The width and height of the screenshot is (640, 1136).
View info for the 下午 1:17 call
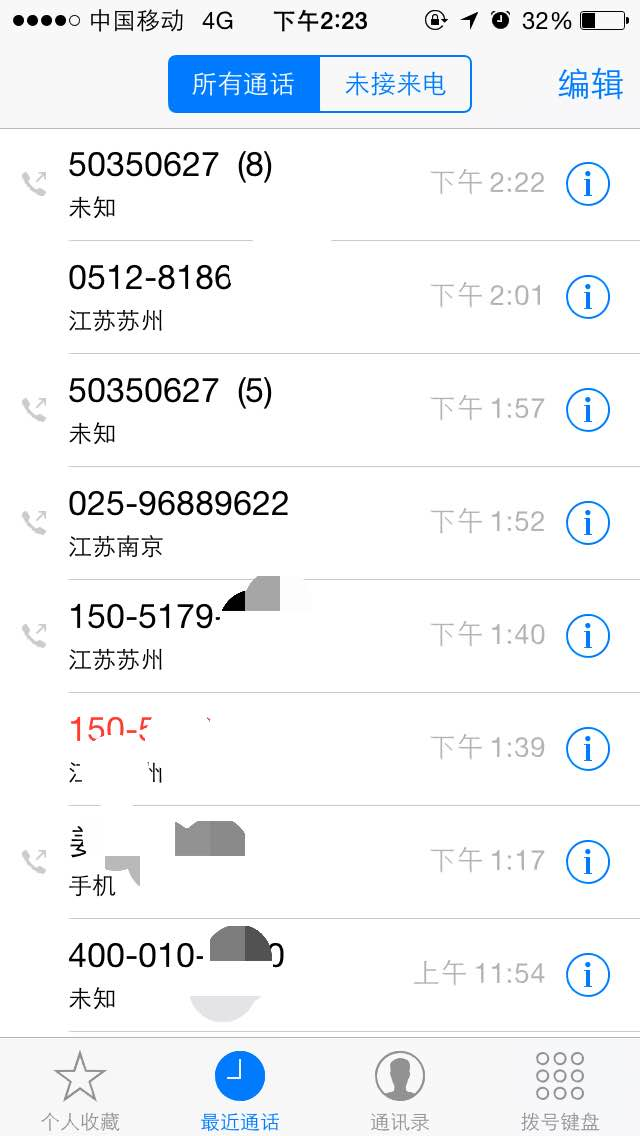click(588, 861)
